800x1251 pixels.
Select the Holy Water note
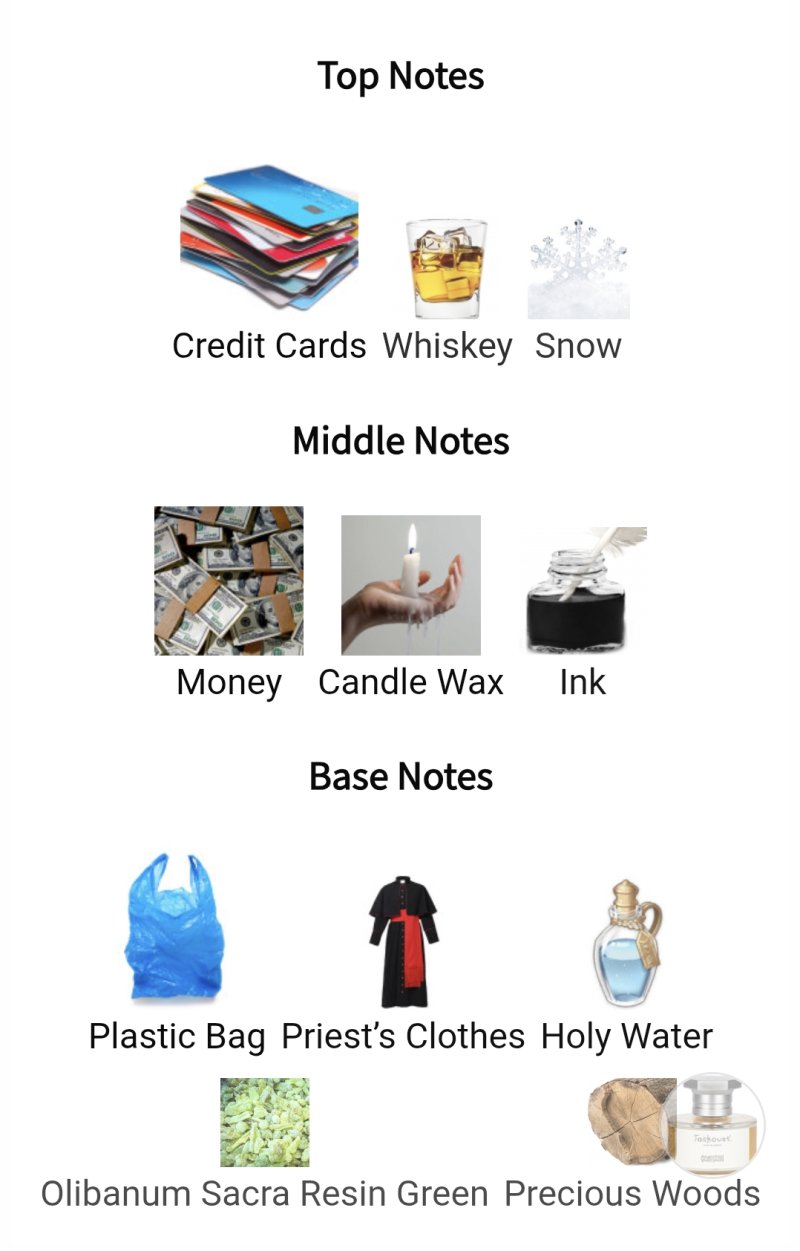click(626, 942)
